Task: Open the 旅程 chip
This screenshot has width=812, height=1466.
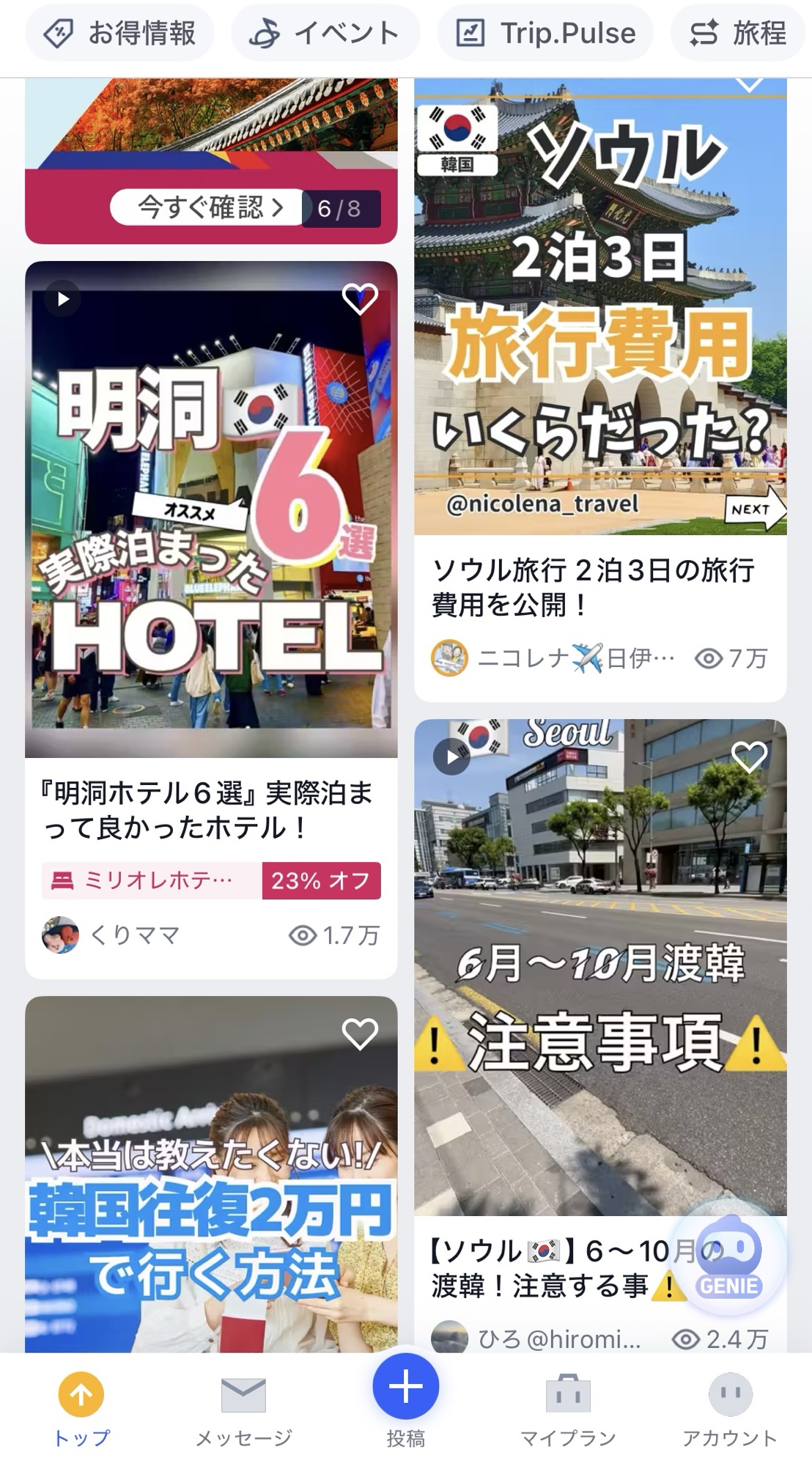Action: click(739, 33)
